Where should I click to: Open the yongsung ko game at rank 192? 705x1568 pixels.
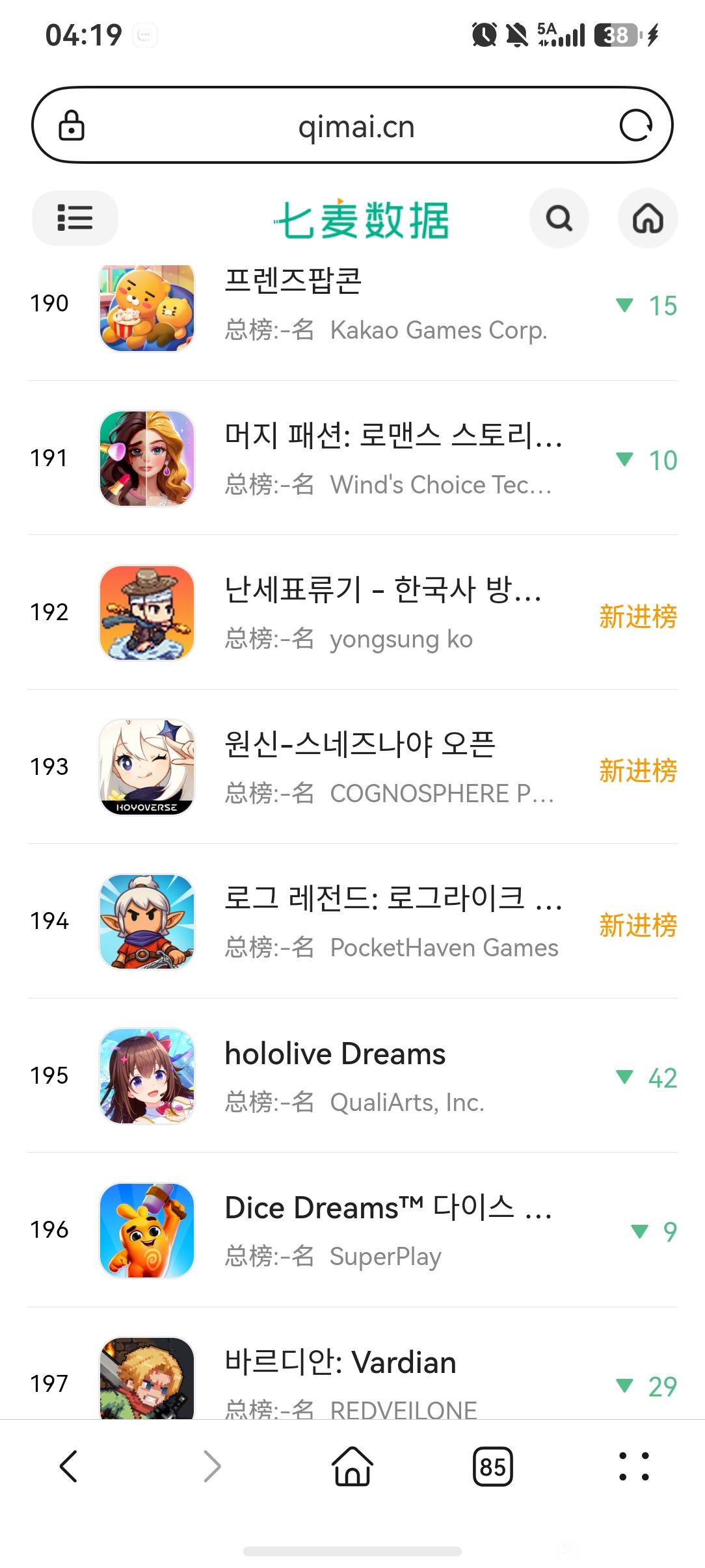352,612
